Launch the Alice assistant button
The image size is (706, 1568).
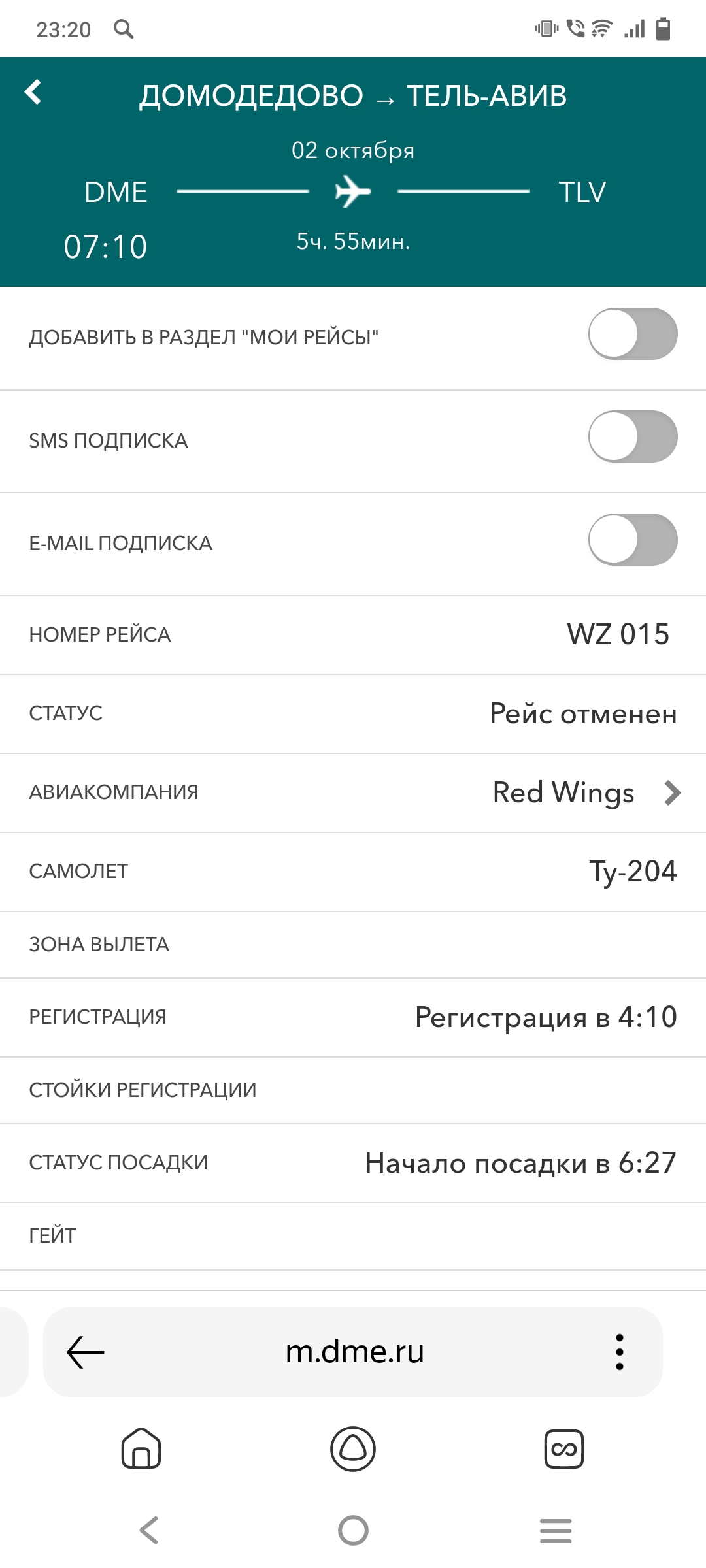[x=353, y=1448]
